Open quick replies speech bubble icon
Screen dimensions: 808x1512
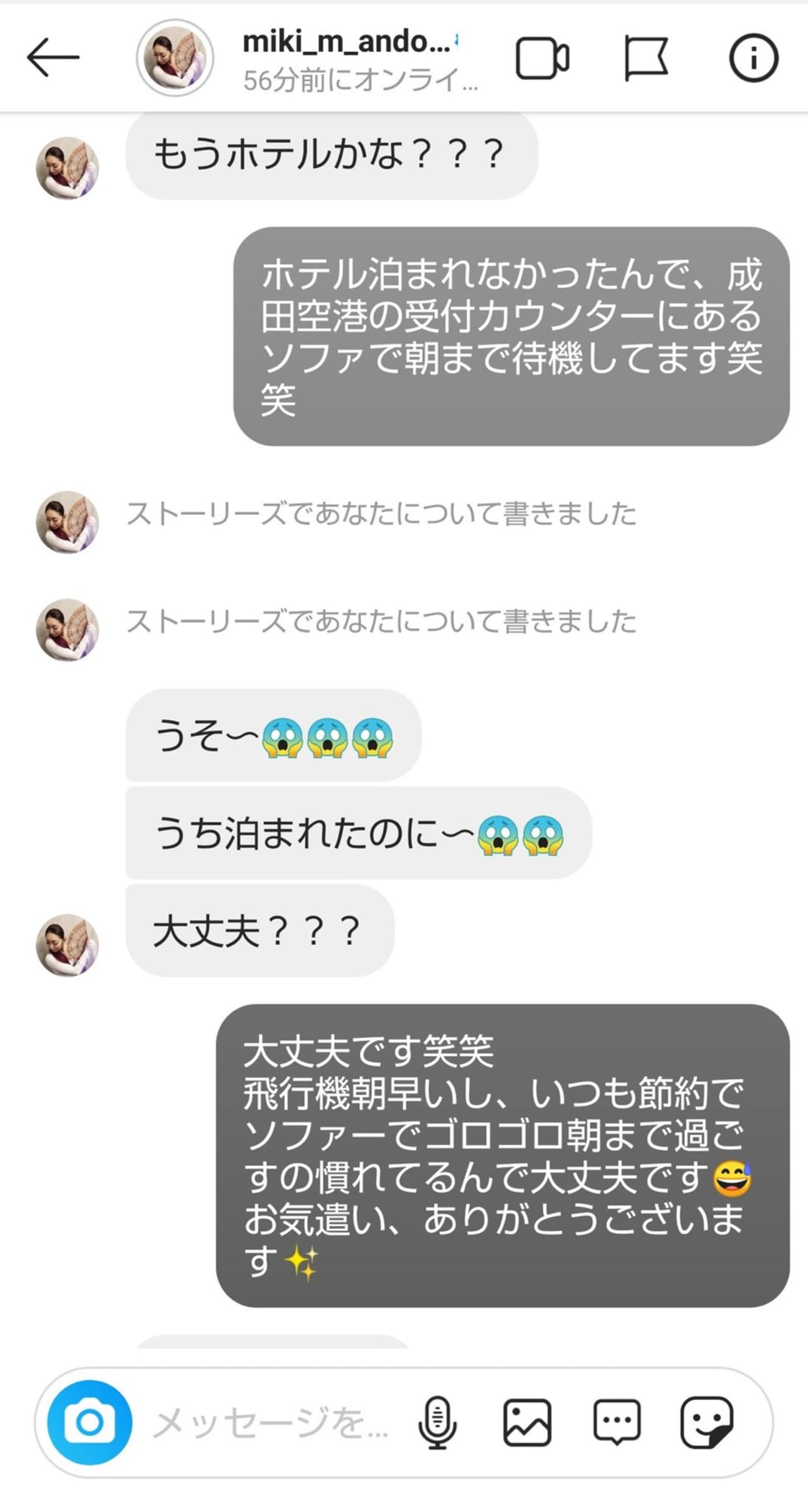pos(616,1423)
